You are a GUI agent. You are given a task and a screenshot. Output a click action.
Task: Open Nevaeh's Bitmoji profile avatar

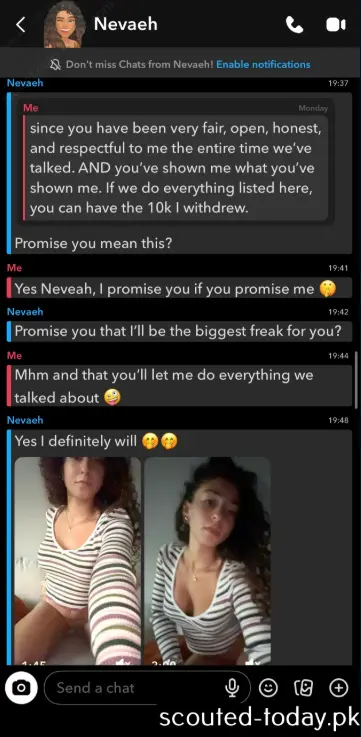coord(65,24)
